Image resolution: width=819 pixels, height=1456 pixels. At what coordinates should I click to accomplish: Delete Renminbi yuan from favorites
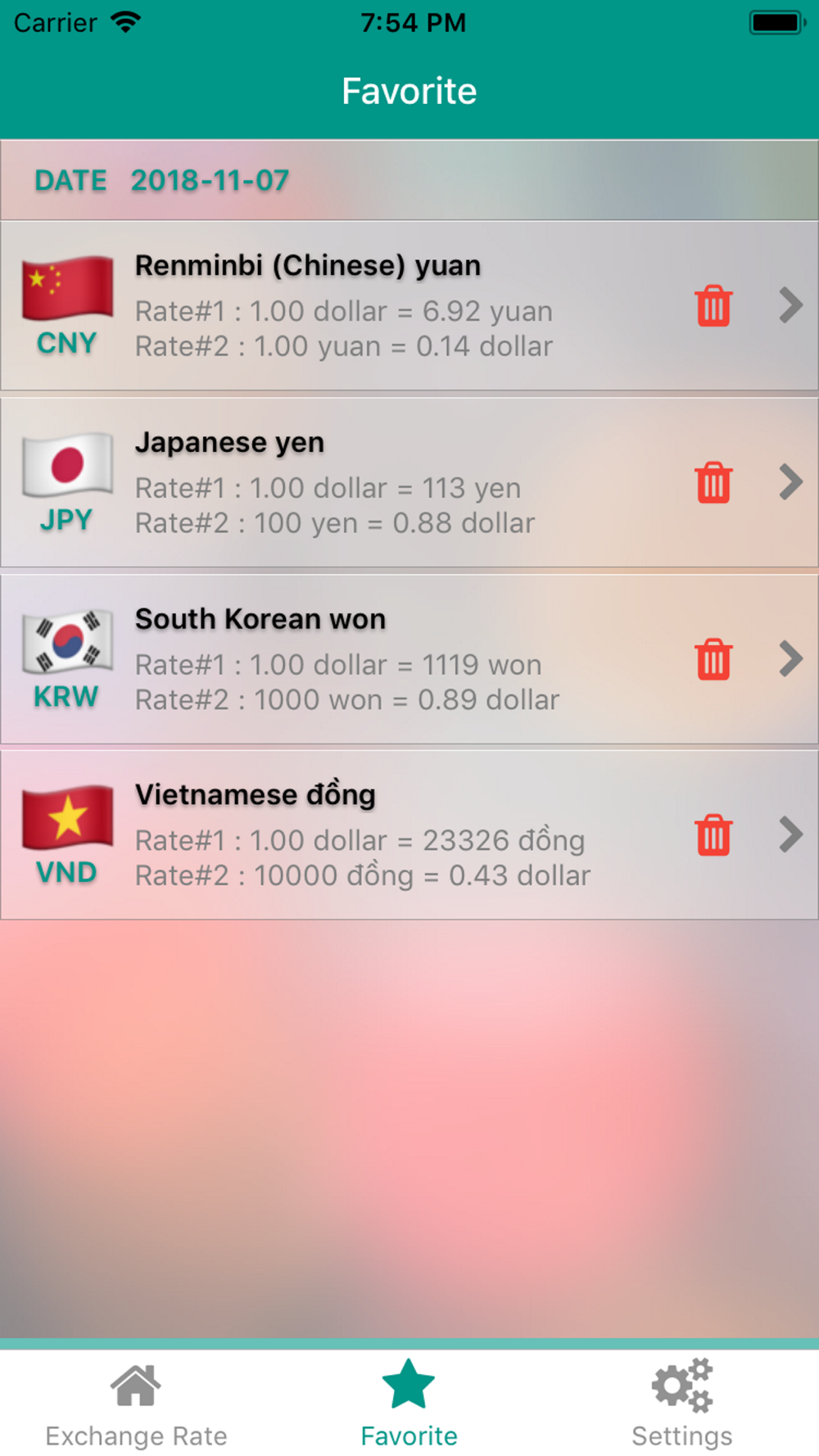713,306
